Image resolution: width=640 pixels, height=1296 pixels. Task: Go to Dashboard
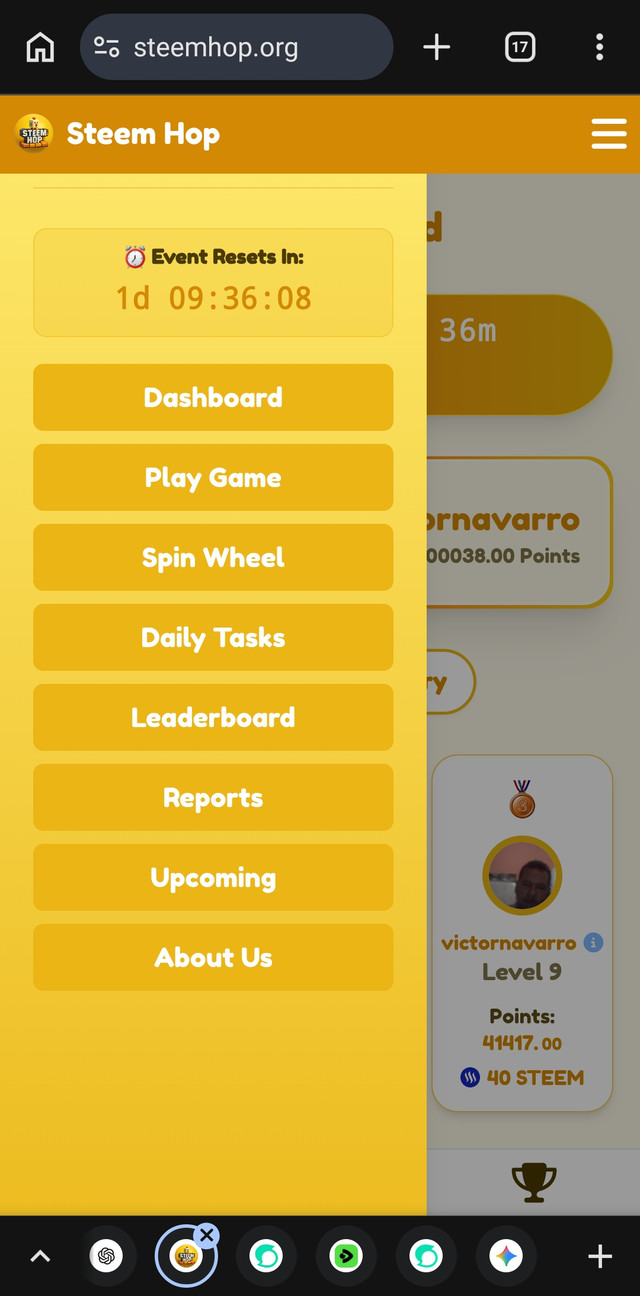(213, 397)
